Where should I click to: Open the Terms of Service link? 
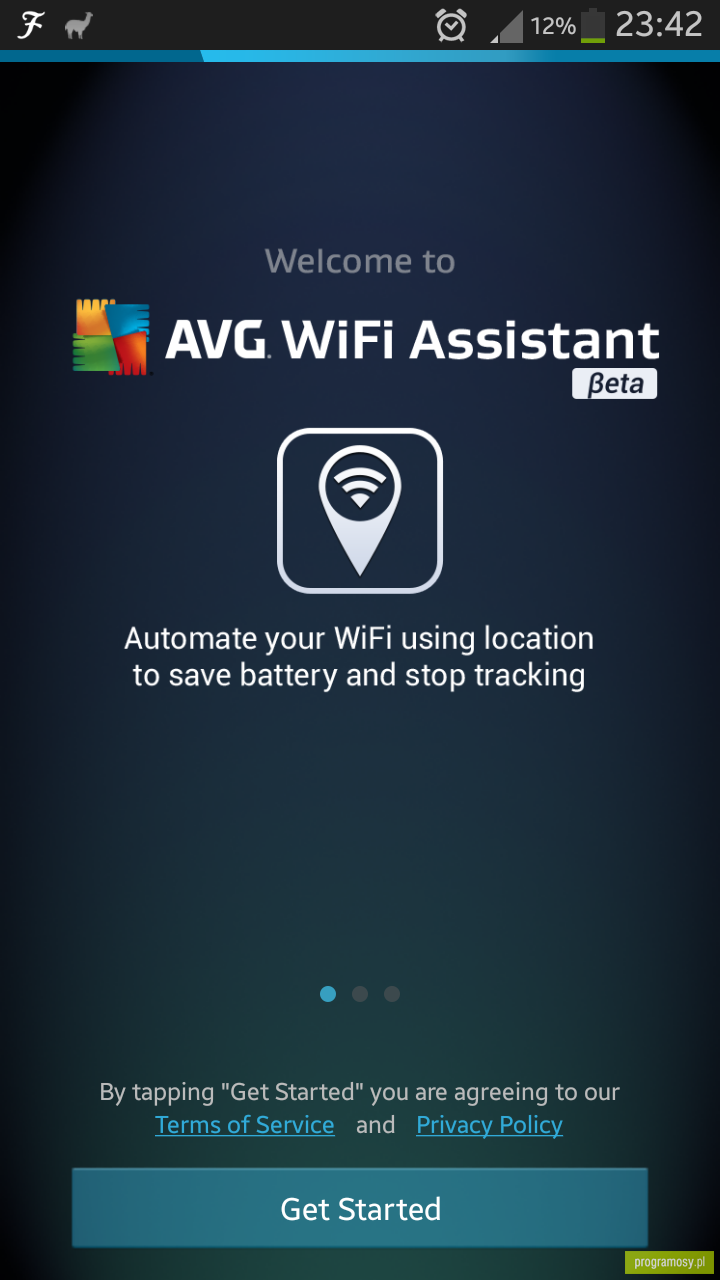245,1125
